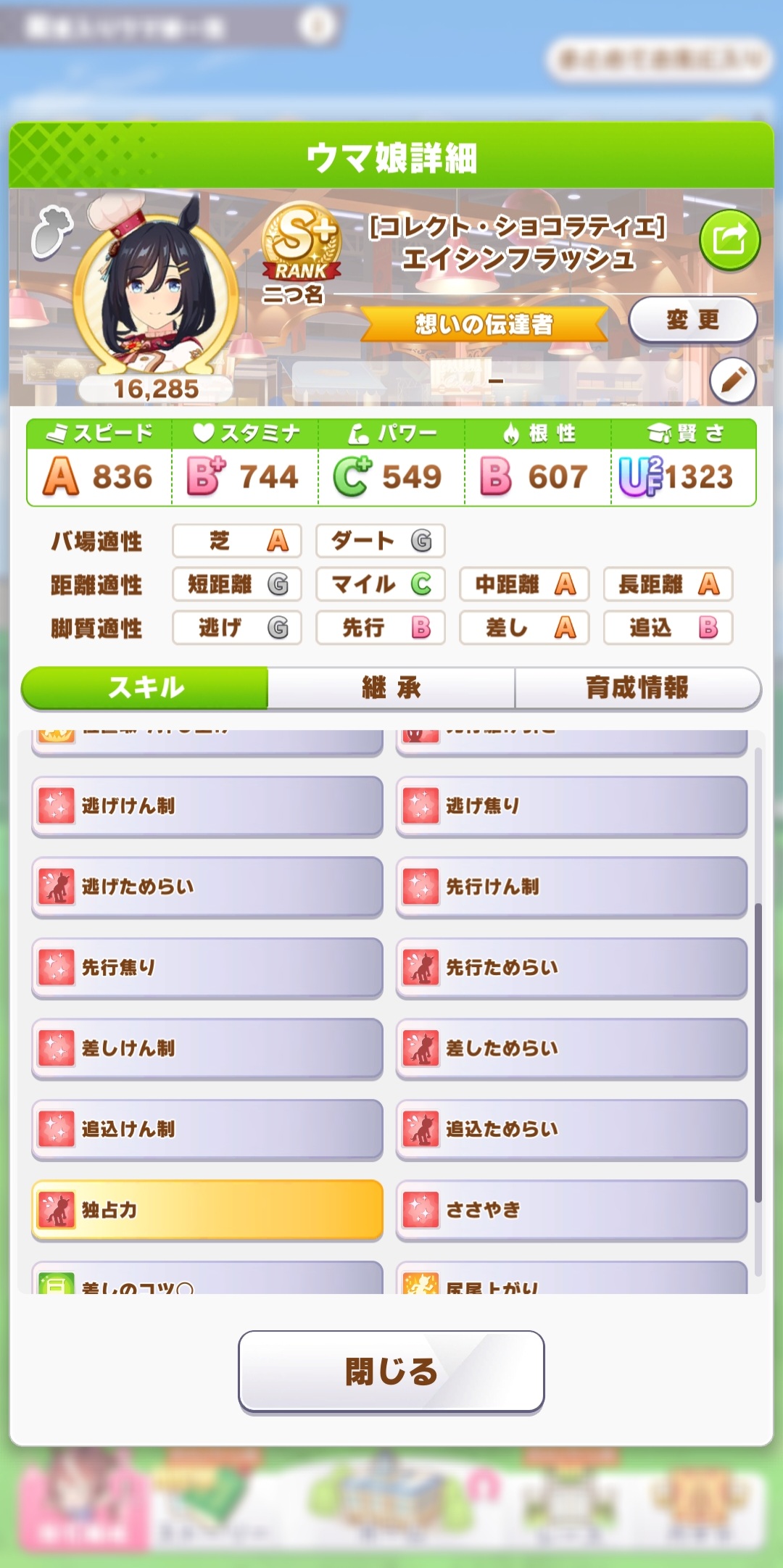This screenshot has width=783, height=1568.
Task: Open the 先行焦り skill
Action: click(207, 968)
